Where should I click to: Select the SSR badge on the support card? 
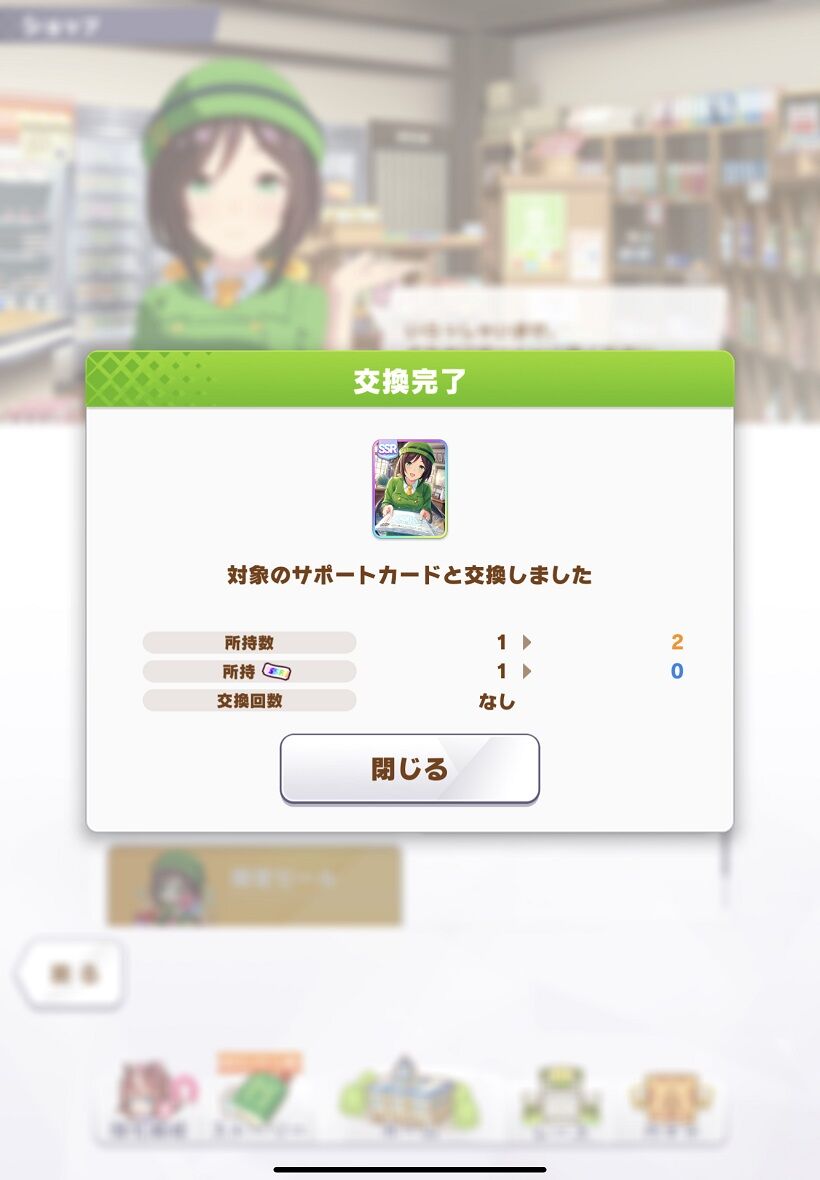pos(387,450)
